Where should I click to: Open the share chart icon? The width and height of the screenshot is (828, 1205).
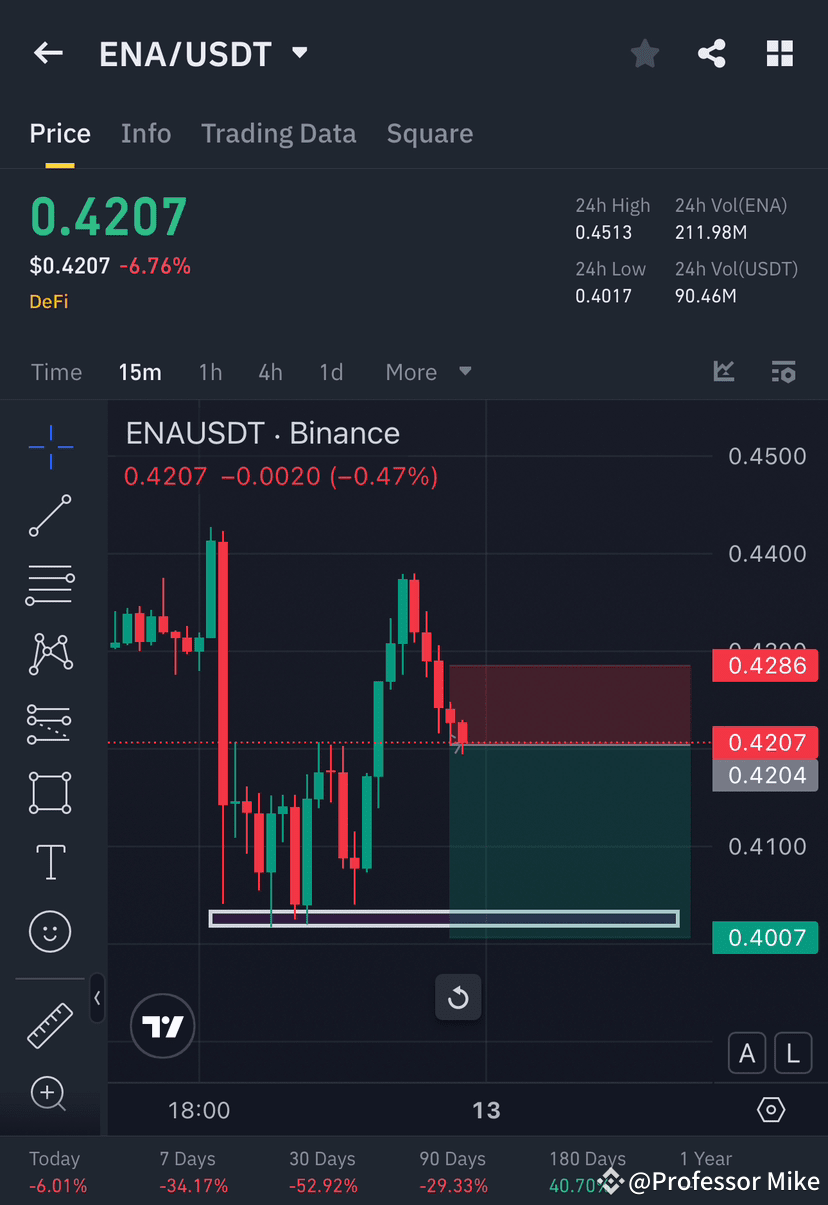click(712, 53)
